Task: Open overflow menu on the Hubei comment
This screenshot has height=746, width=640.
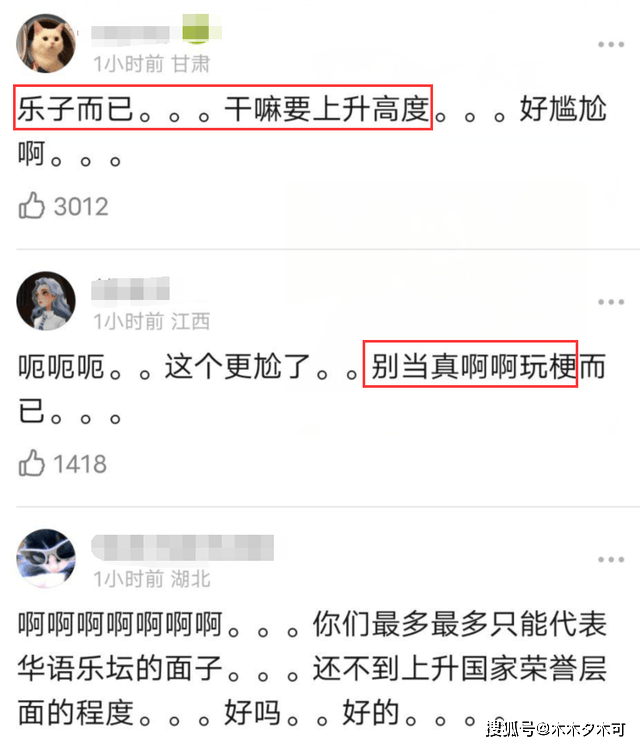Action: [611, 558]
